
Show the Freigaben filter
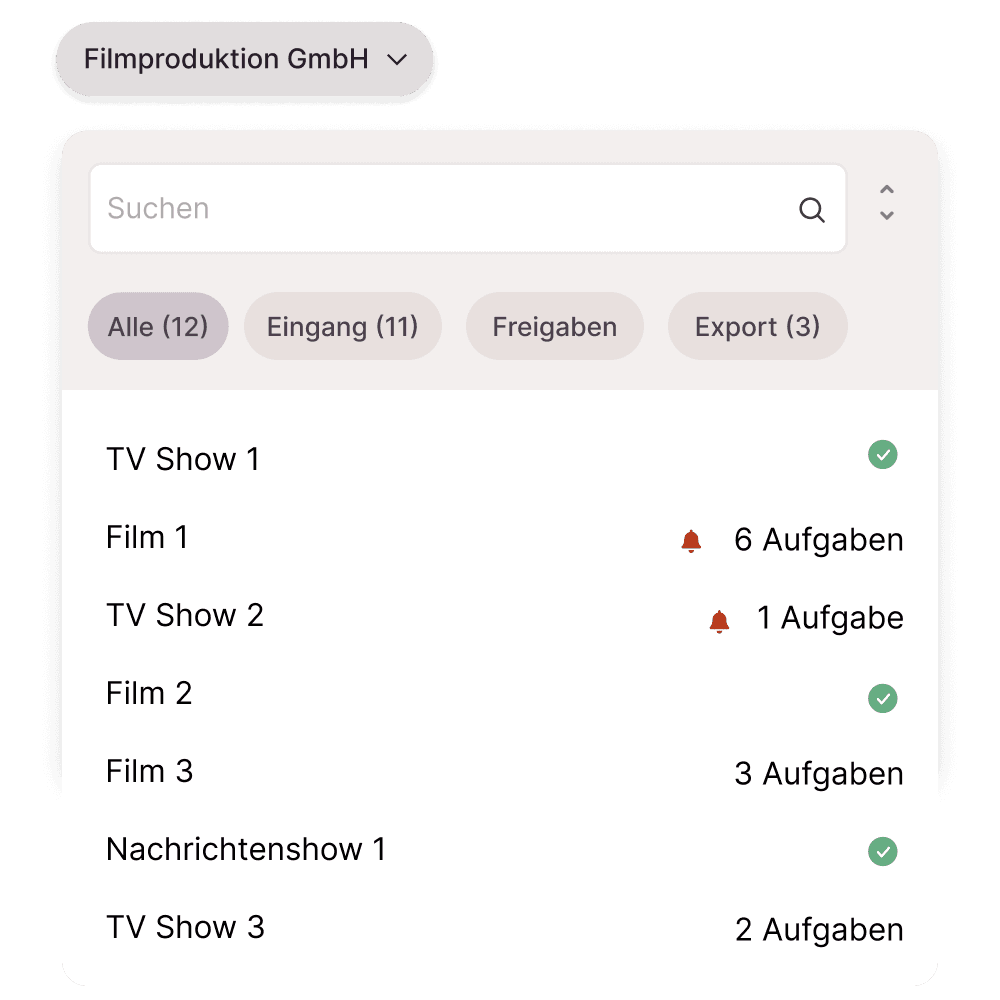click(x=554, y=327)
